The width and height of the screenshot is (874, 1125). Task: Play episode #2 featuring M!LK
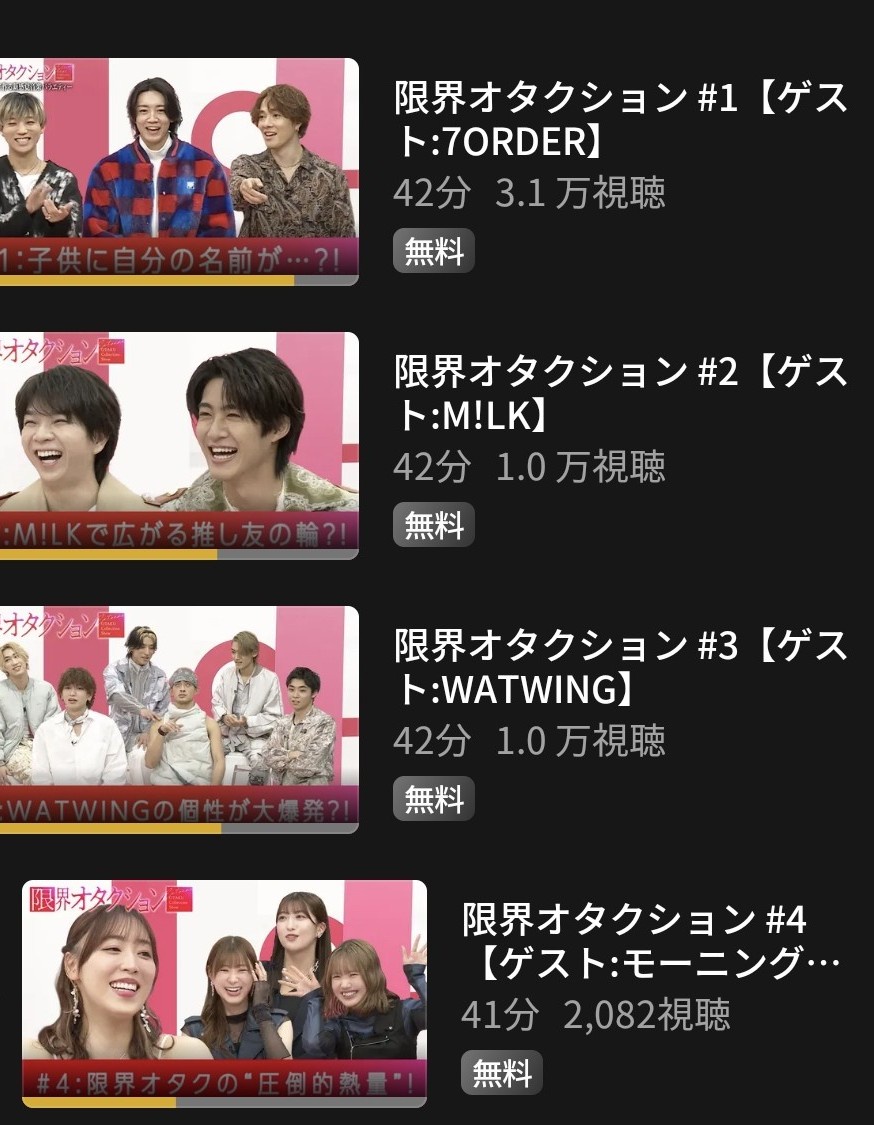(x=620, y=394)
